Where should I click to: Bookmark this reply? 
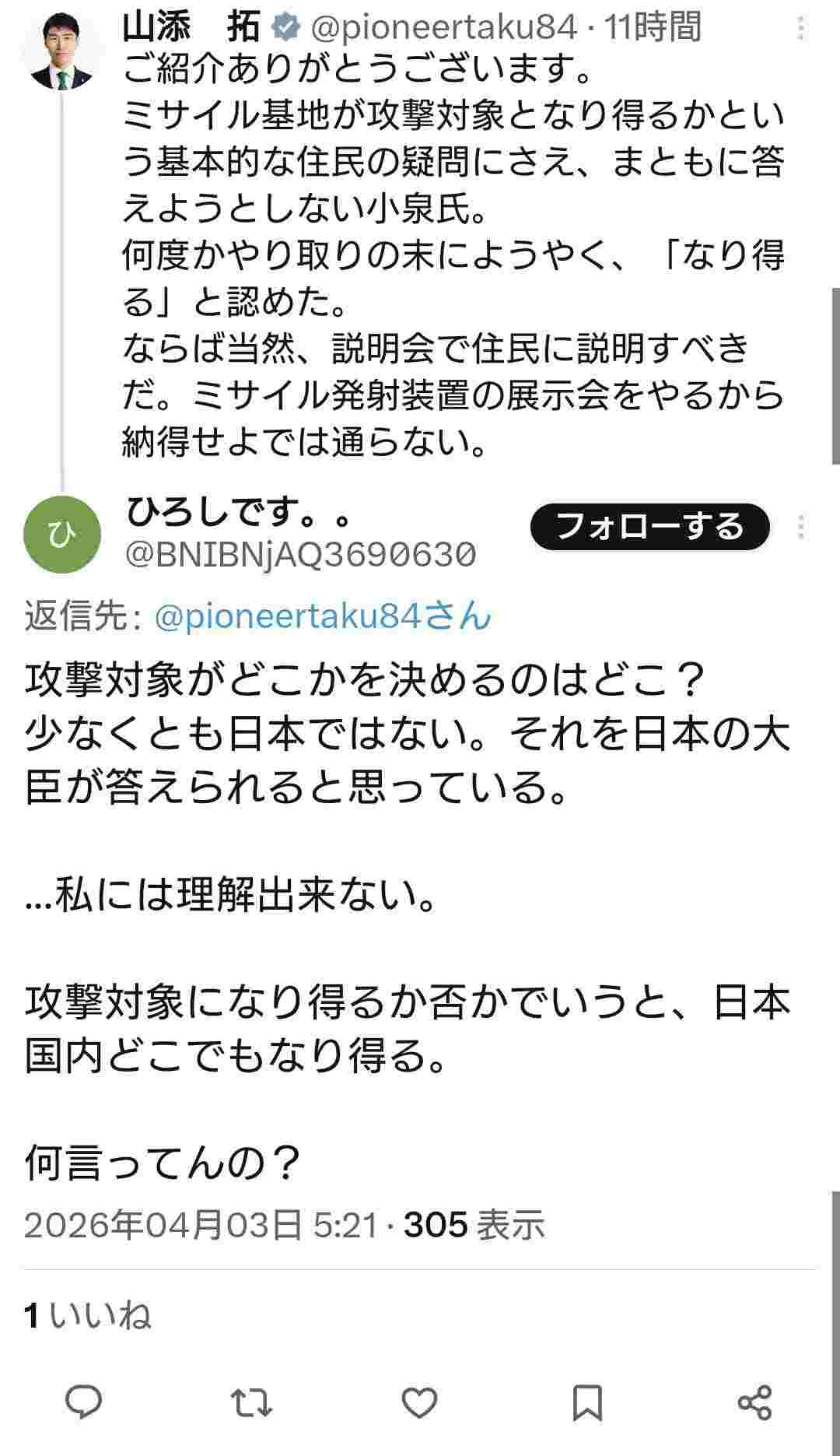point(586,1402)
